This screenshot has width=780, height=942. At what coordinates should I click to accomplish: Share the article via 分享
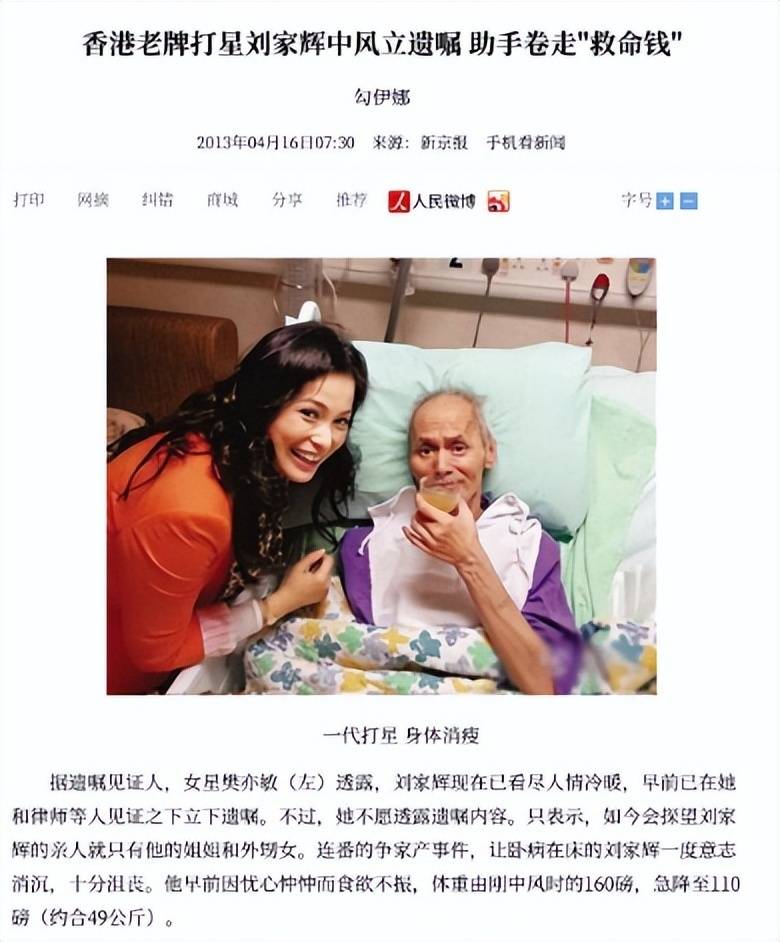point(287,200)
